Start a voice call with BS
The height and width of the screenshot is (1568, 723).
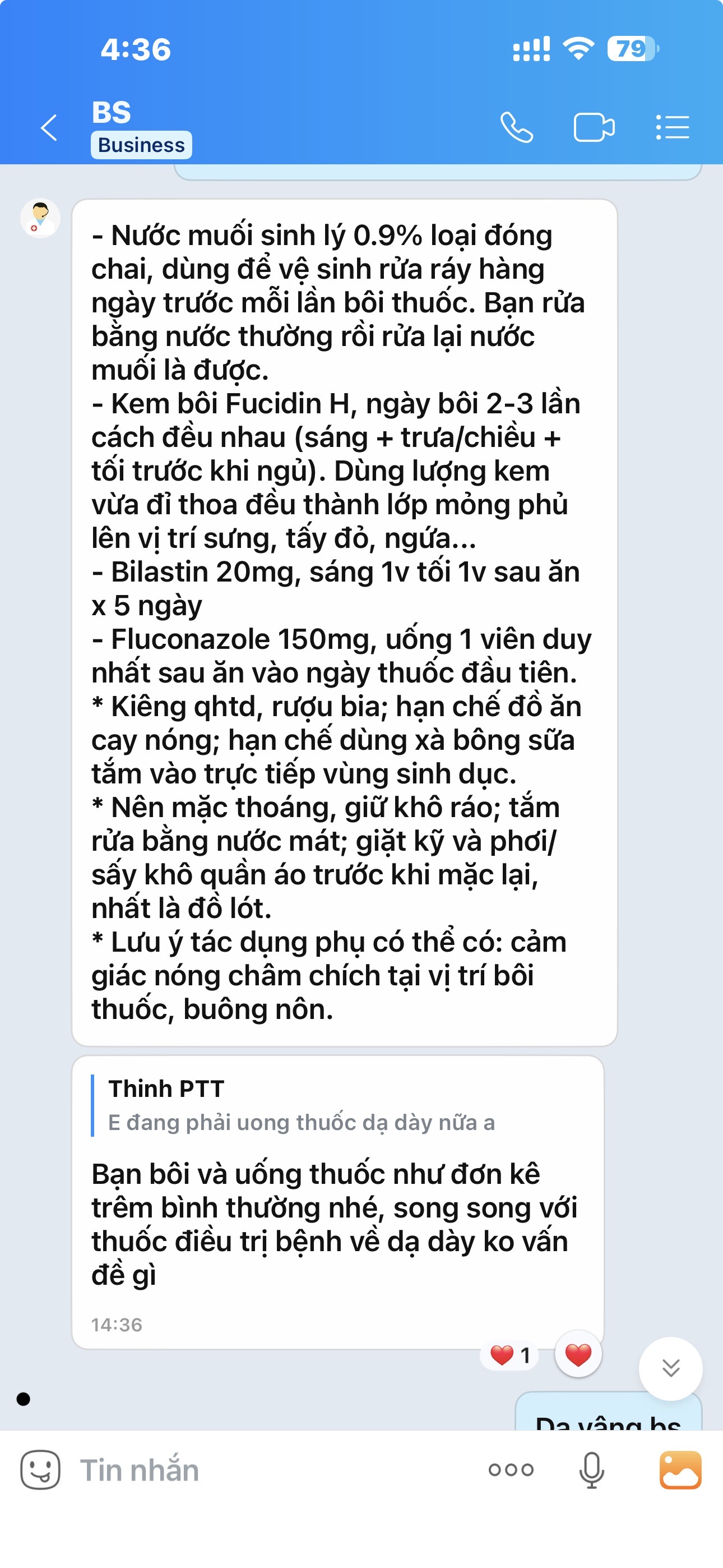[516, 128]
